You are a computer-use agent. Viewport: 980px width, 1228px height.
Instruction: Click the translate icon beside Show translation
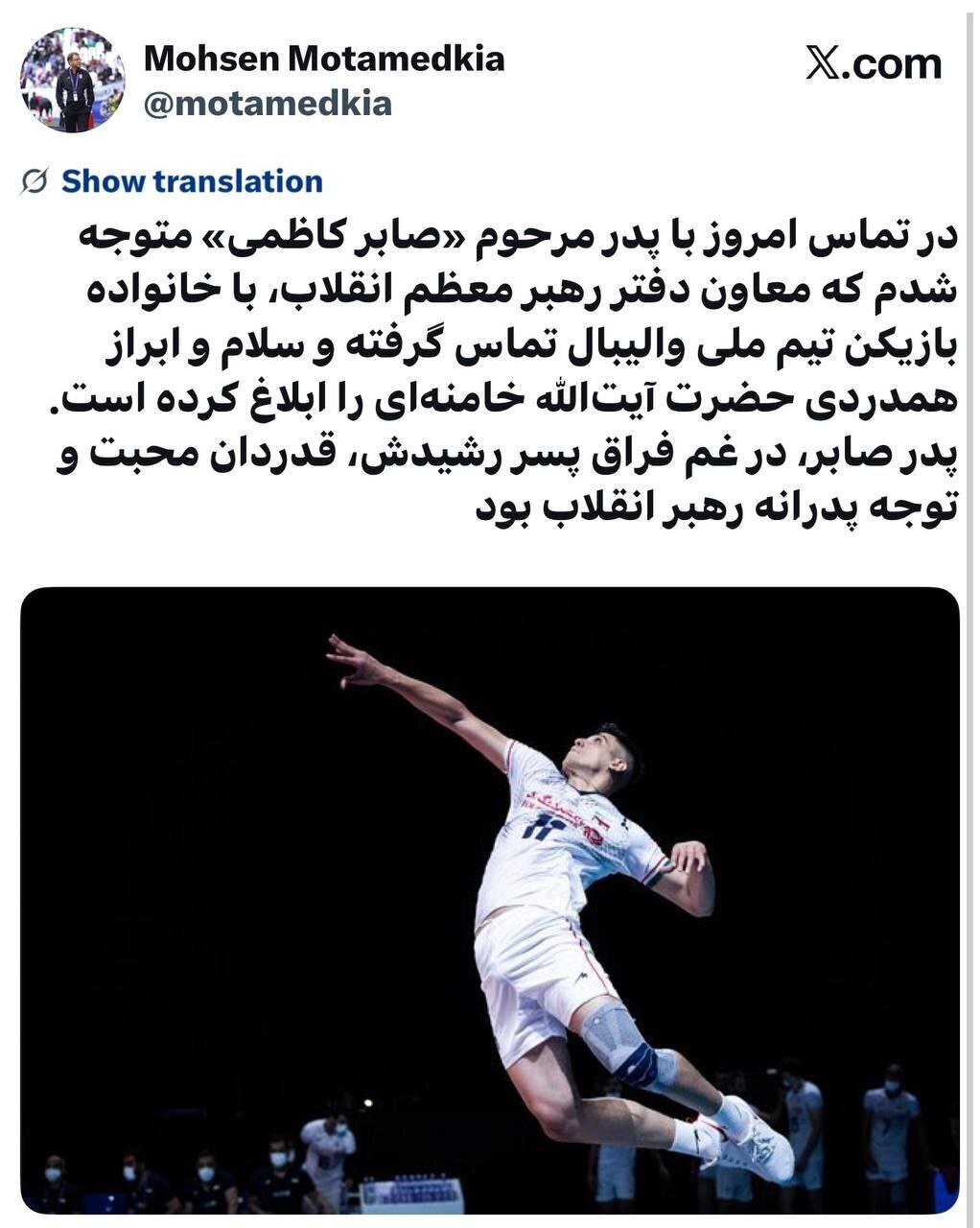[34, 180]
